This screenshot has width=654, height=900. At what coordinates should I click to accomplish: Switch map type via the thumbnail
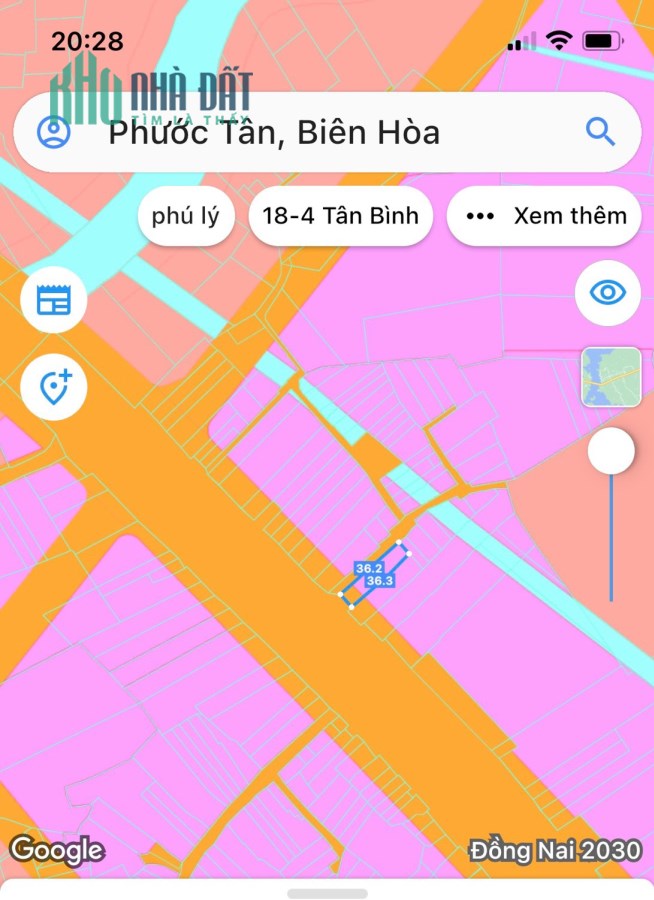(x=611, y=377)
